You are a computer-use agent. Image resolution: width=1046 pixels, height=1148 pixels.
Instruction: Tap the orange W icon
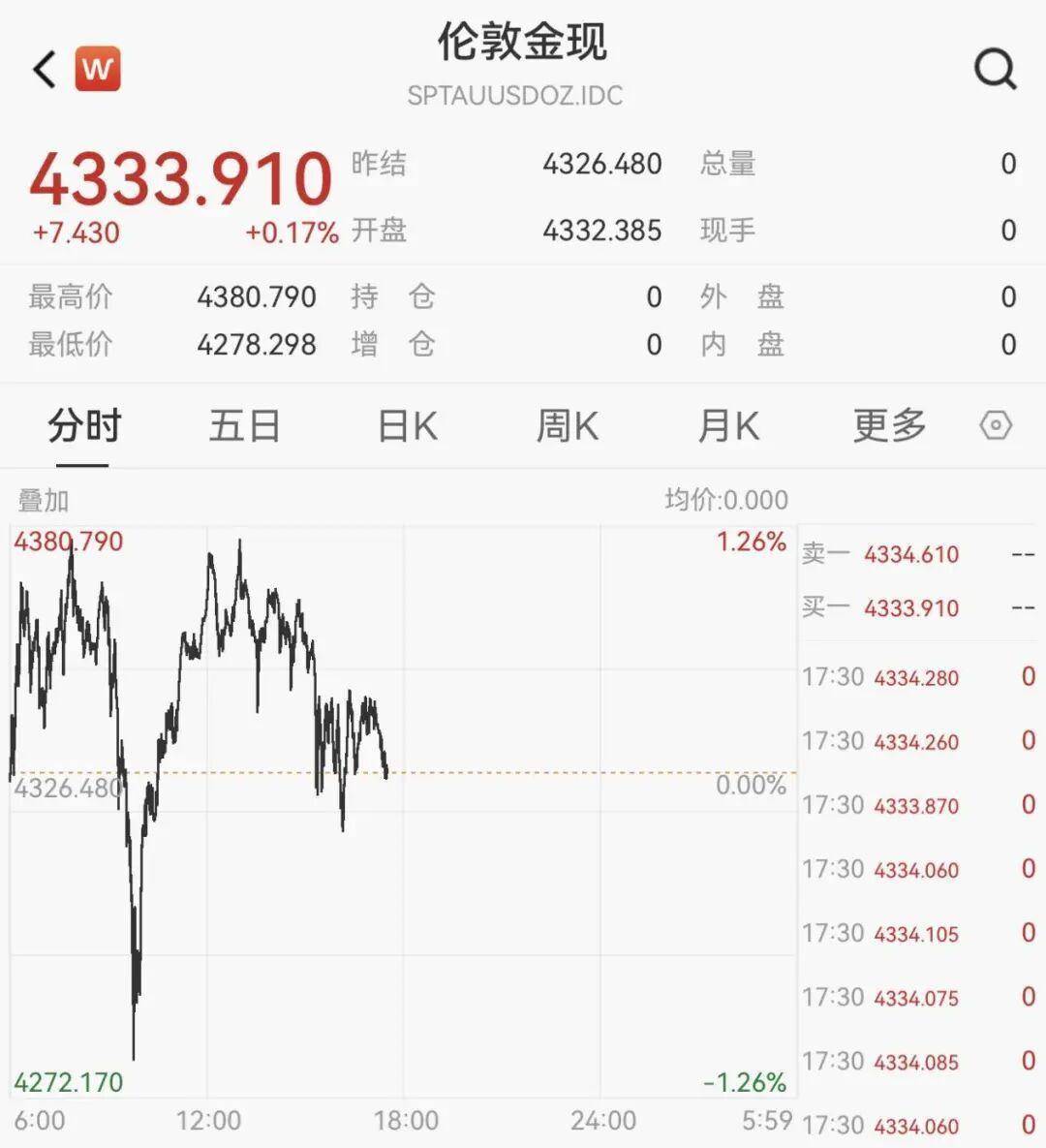pos(98,70)
